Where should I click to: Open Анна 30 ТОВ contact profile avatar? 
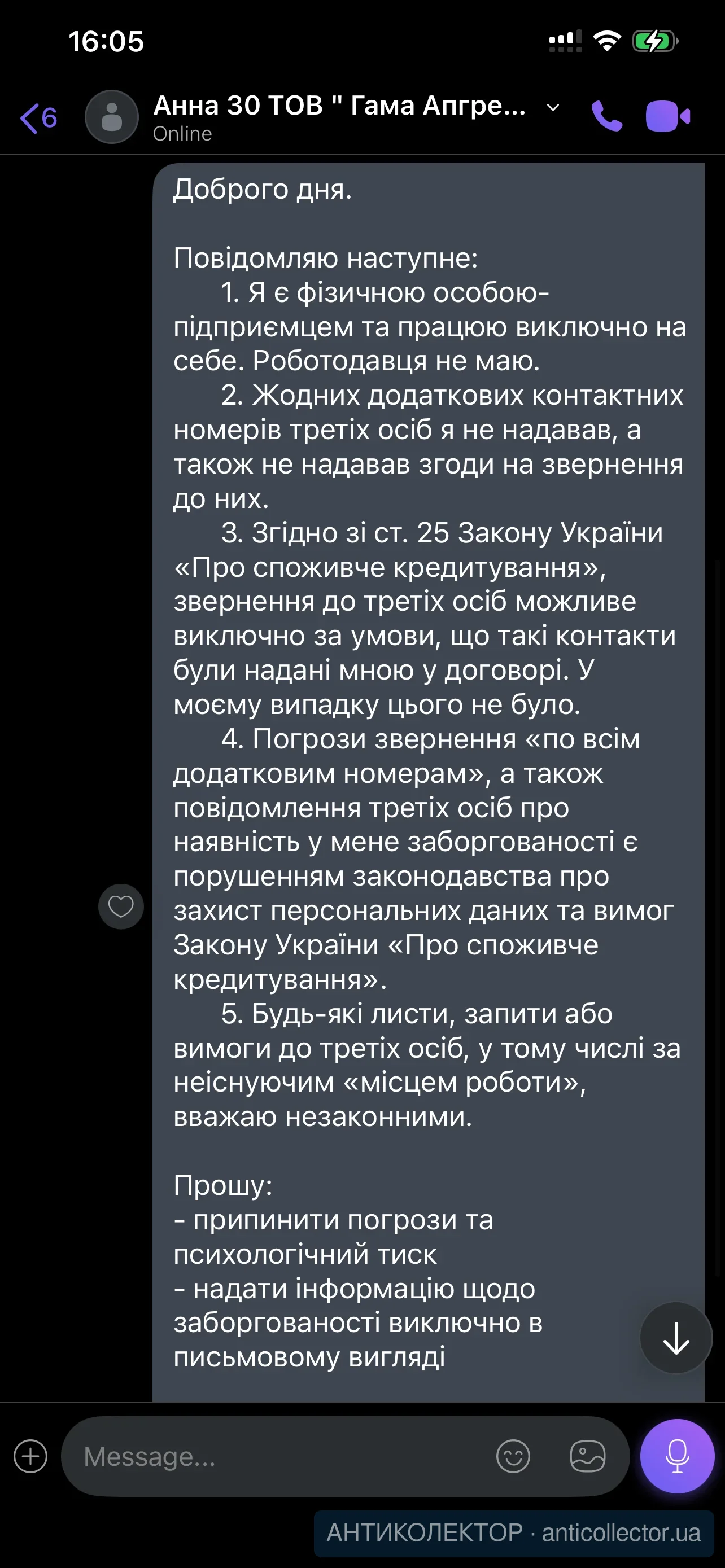pos(111,117)
